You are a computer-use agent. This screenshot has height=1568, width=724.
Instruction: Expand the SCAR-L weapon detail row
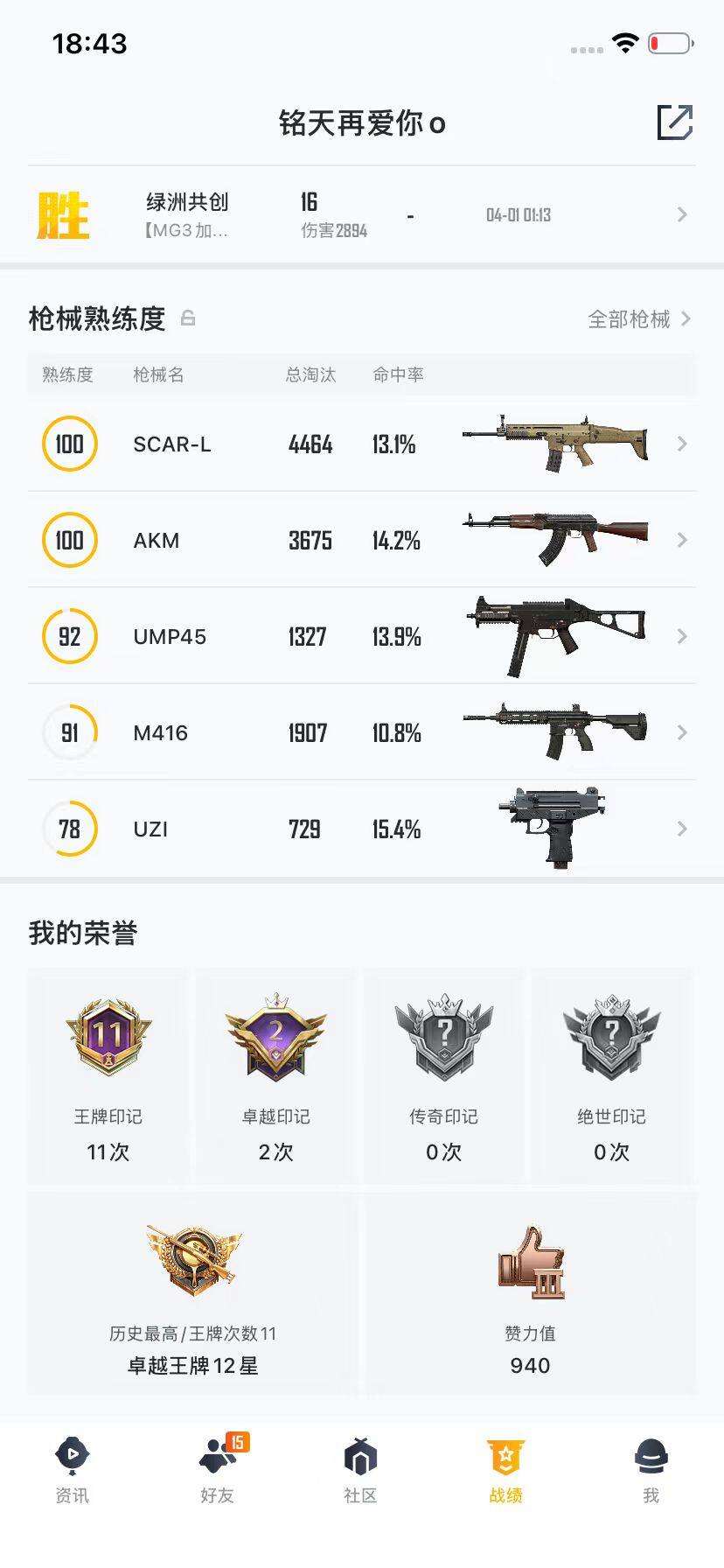[682, 444]
